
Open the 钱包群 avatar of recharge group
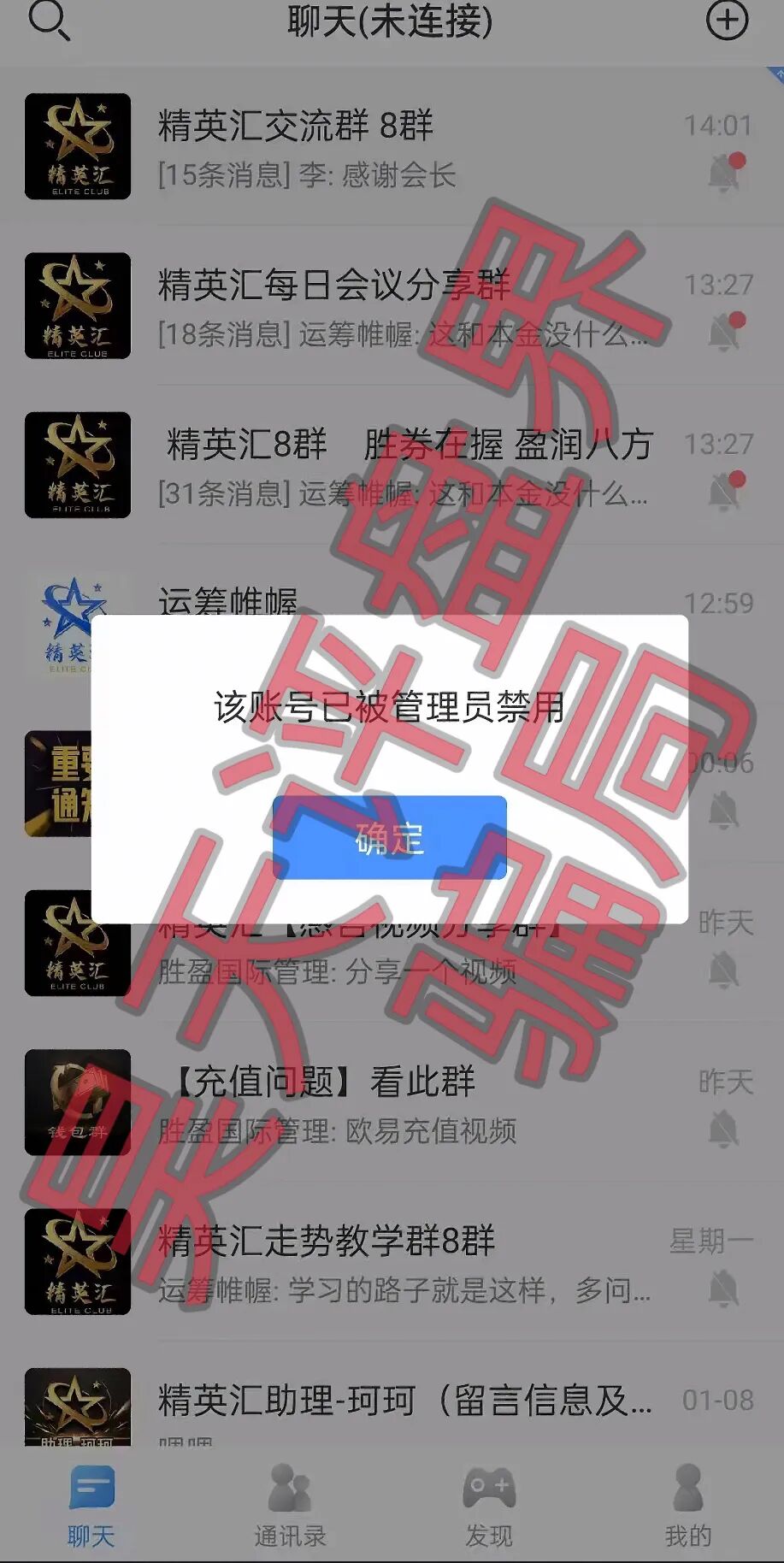pos(77,1103)
